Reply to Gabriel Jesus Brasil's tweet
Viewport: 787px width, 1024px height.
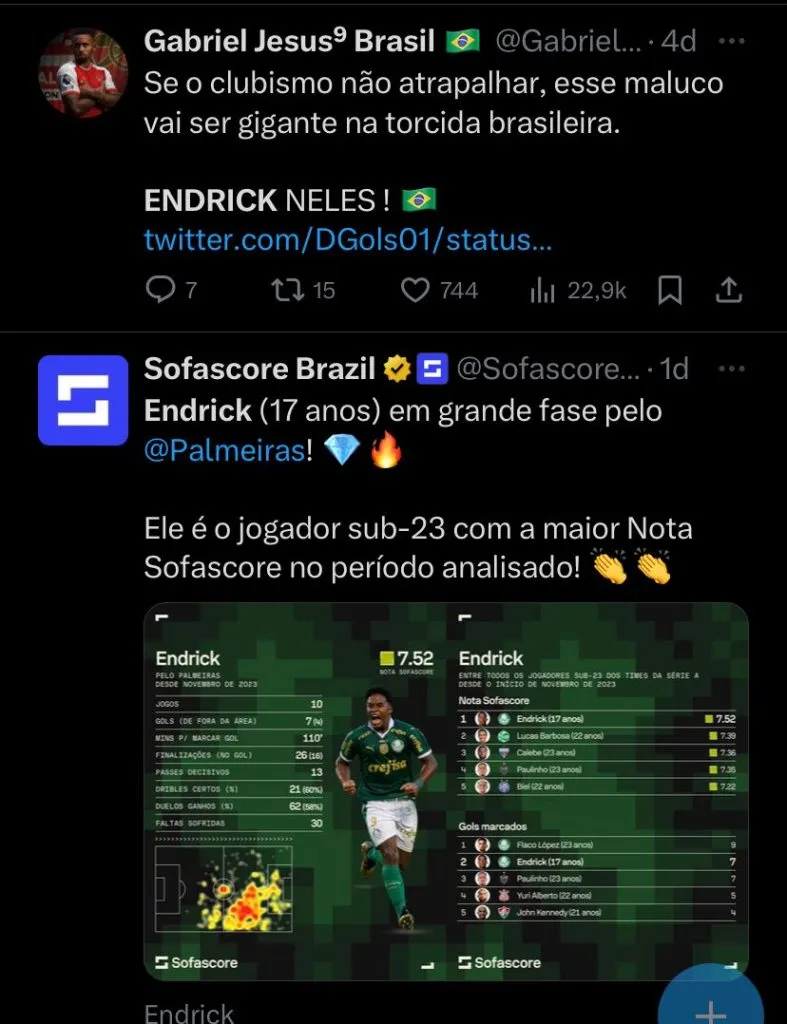161,290
